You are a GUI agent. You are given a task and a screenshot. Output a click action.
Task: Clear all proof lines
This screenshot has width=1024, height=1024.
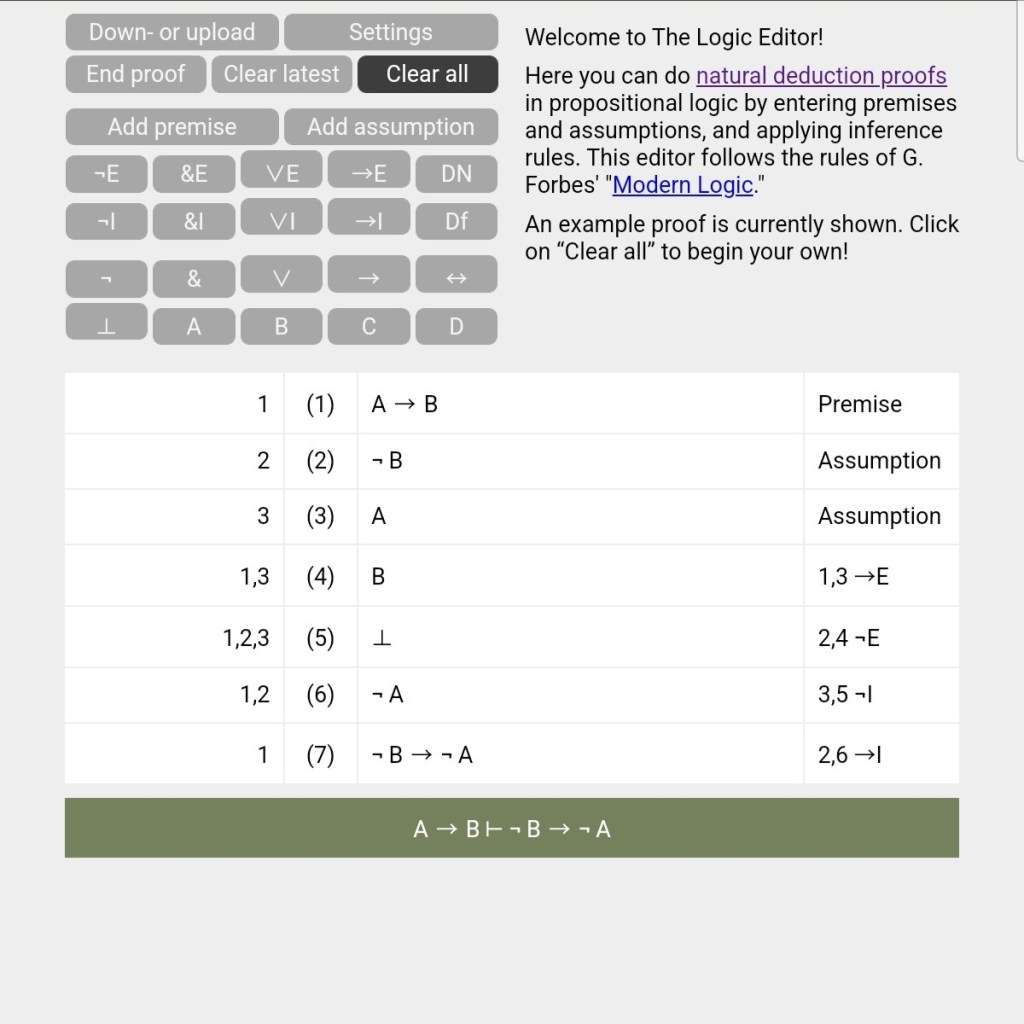pos(427,74)
